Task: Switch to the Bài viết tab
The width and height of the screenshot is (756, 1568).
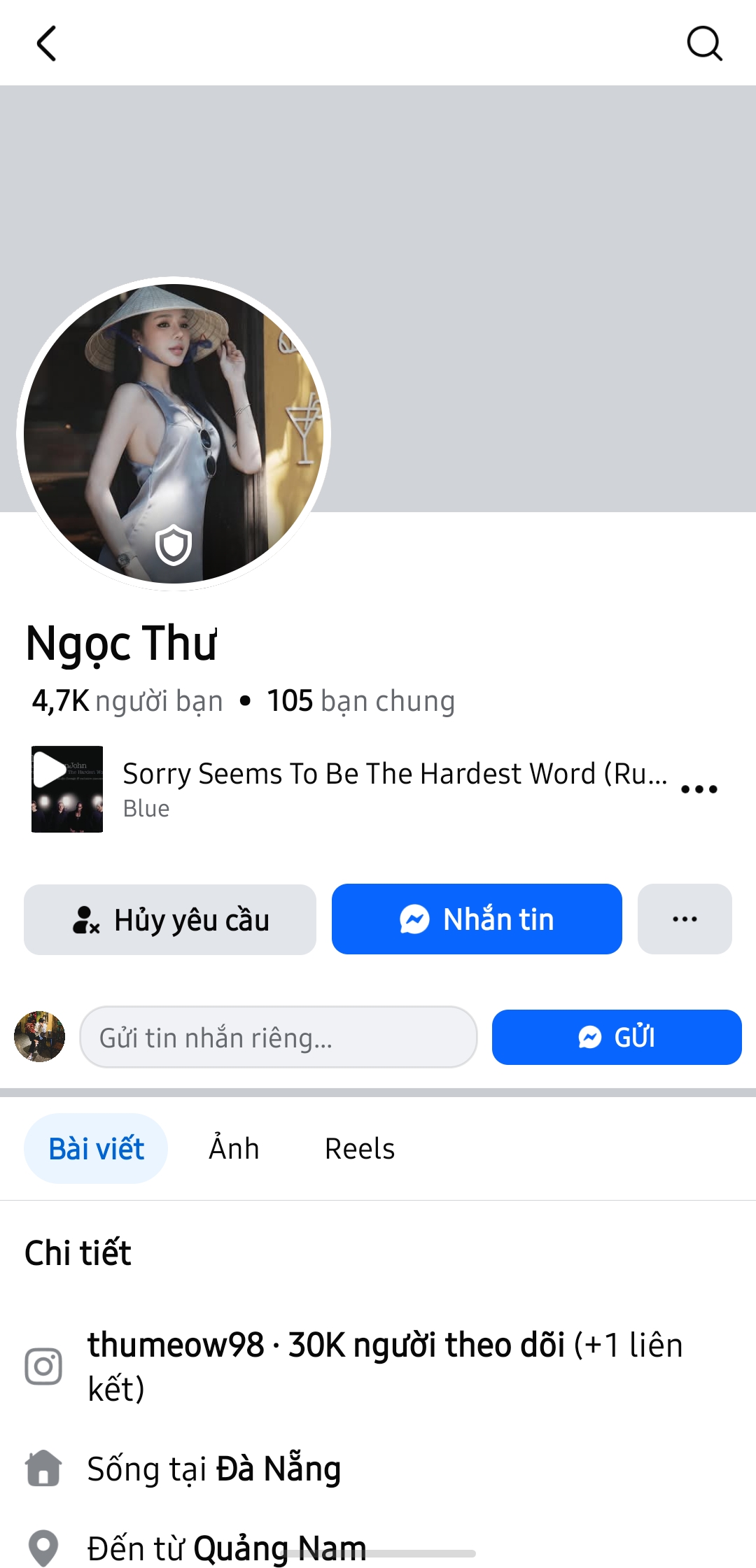Action: pos(96,1149)
